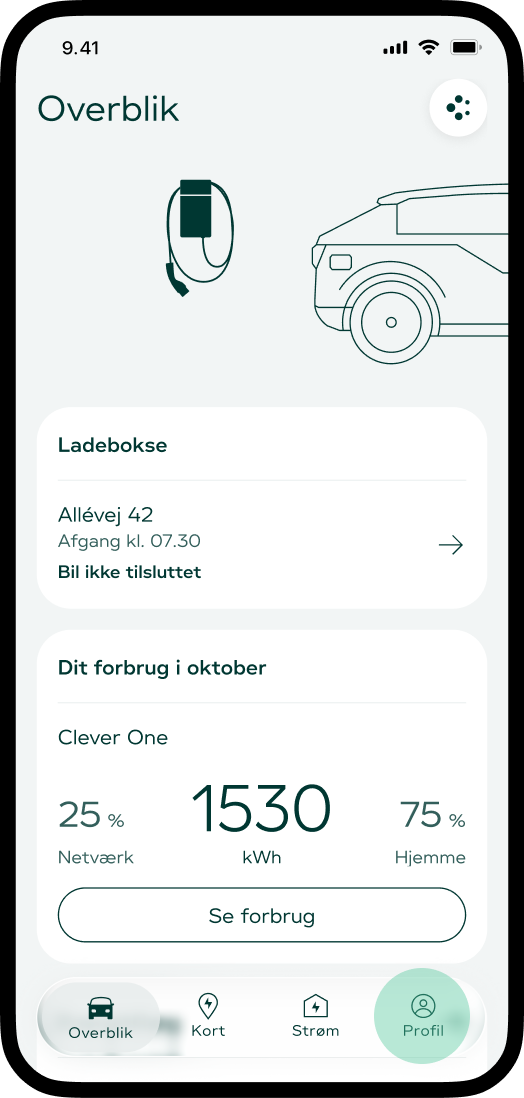The image size is (524, 1098).
Task: Open the Allévej 42 charging box
Action: click(261, 543)
